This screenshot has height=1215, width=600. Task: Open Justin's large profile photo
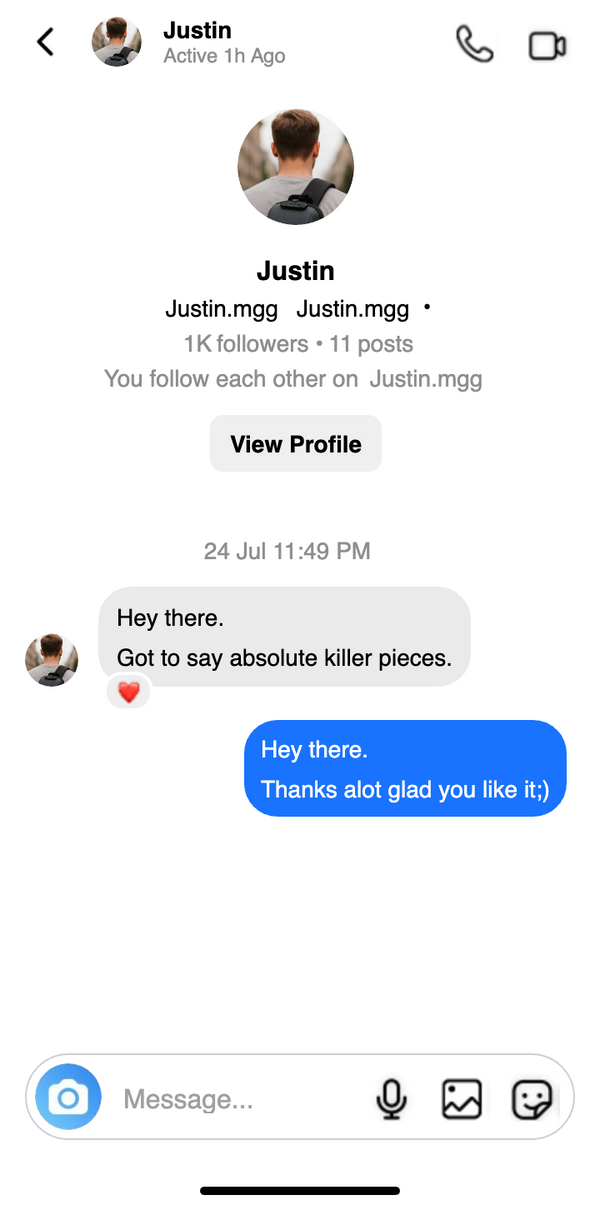[296, 167]
